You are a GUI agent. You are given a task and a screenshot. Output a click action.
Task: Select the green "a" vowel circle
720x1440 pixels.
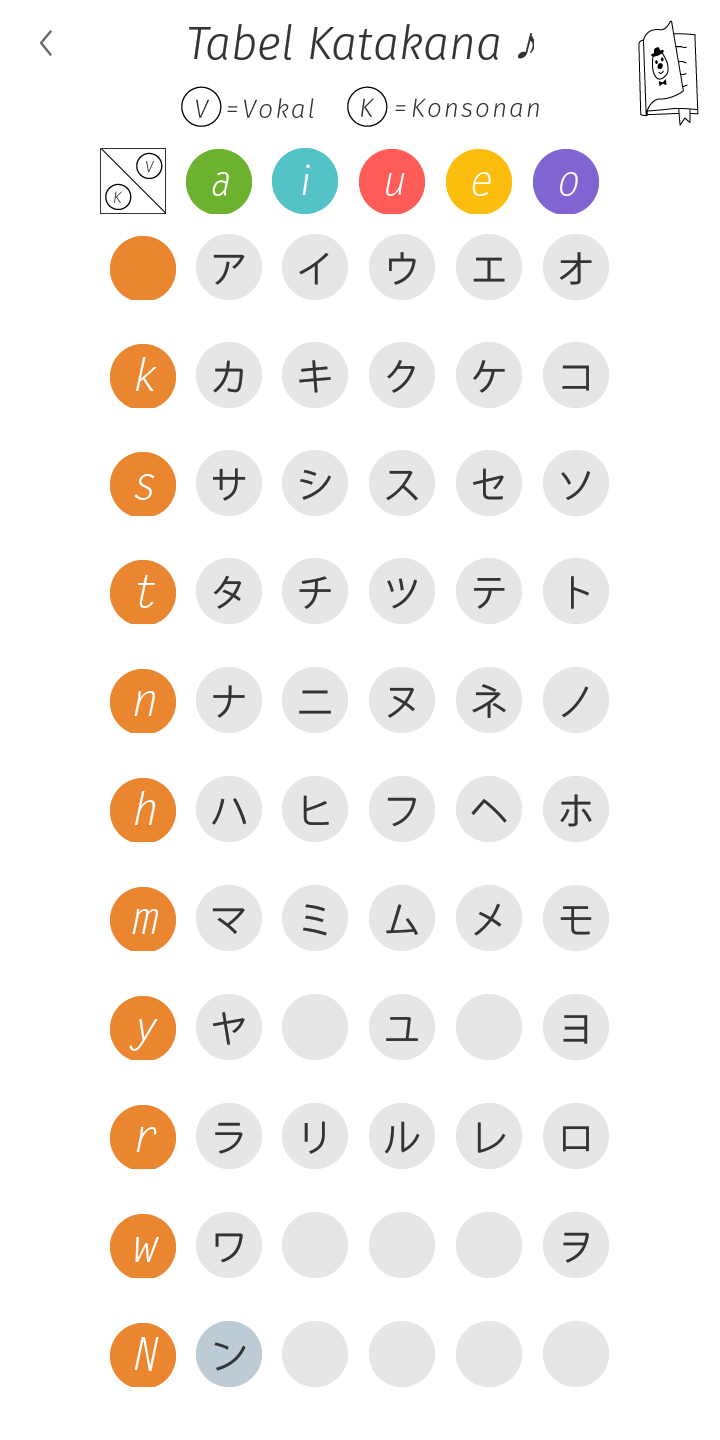click(219, 182)
